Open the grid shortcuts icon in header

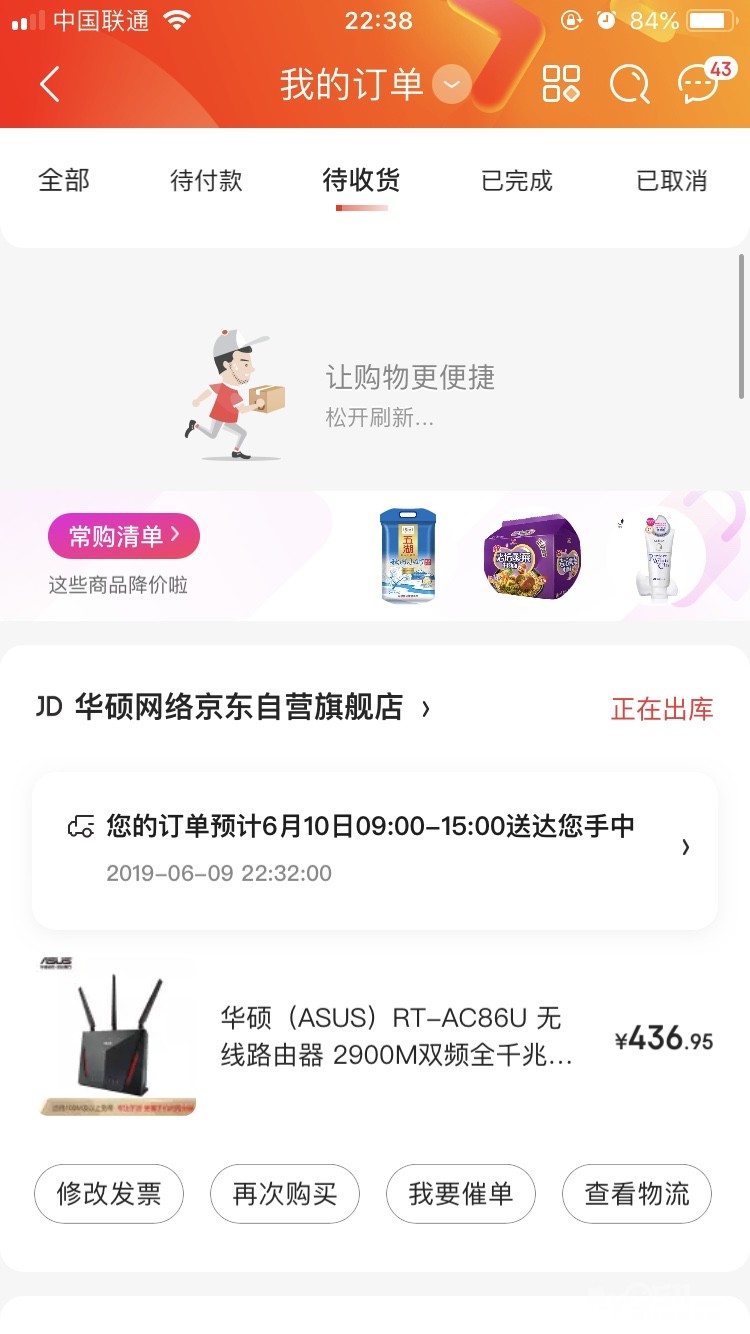point(561,84)
